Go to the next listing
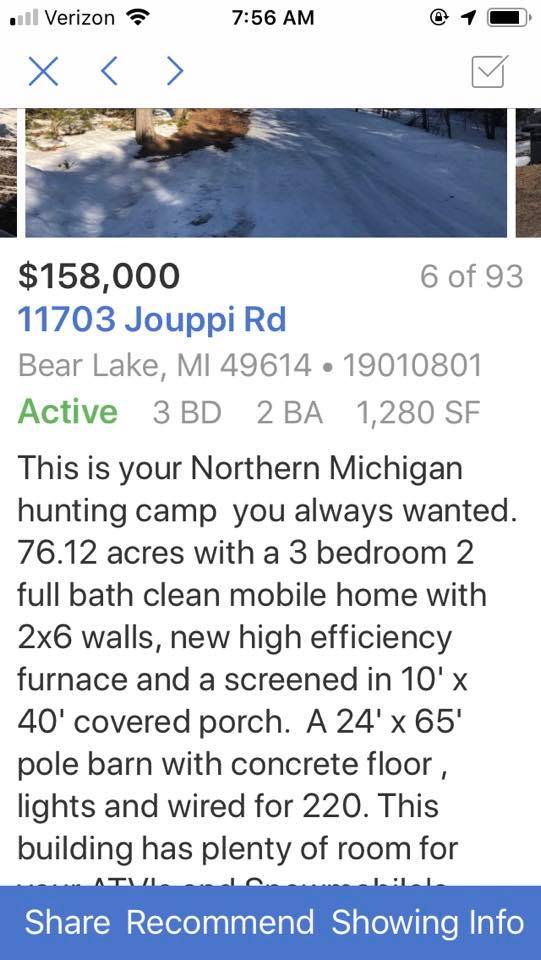 tap(175, 72)
